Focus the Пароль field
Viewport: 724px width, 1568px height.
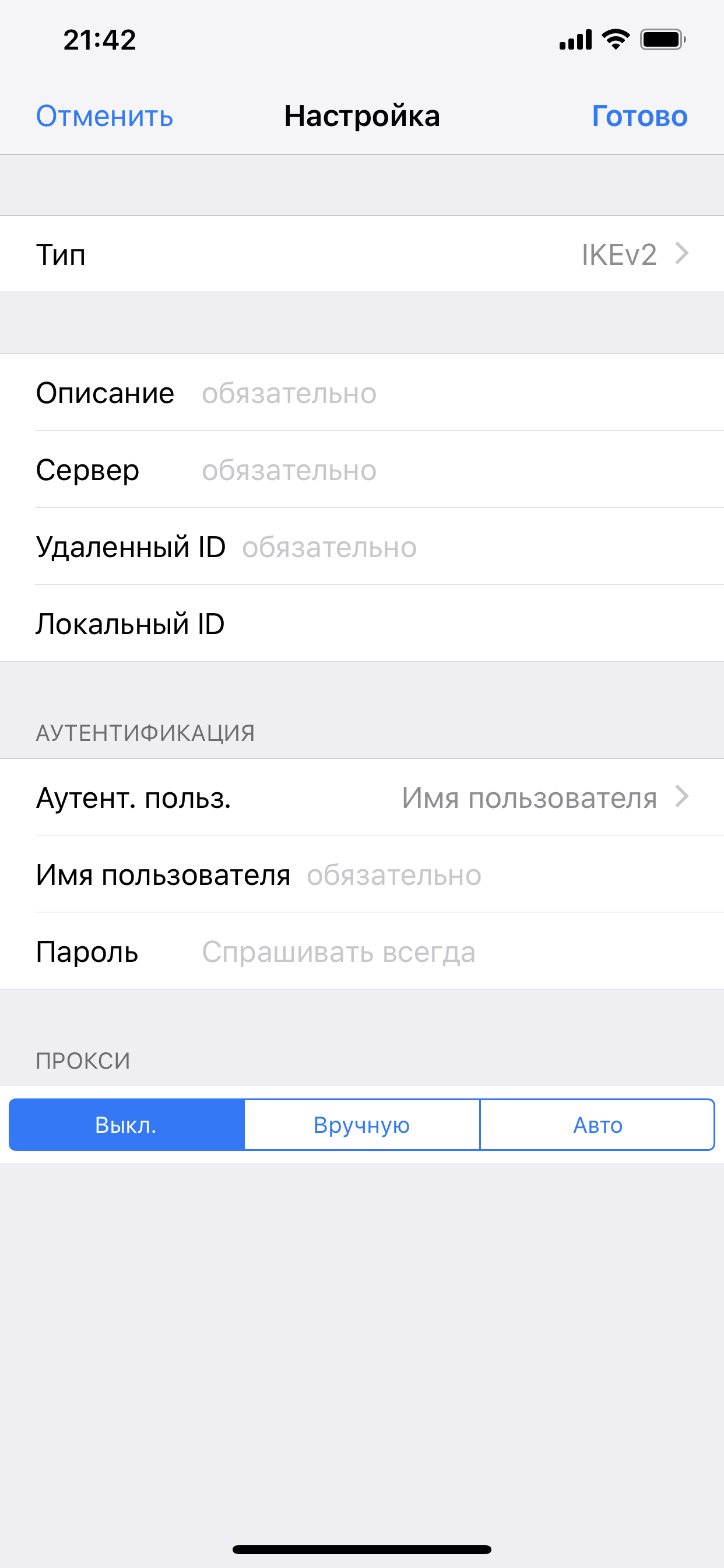(450, 951)
